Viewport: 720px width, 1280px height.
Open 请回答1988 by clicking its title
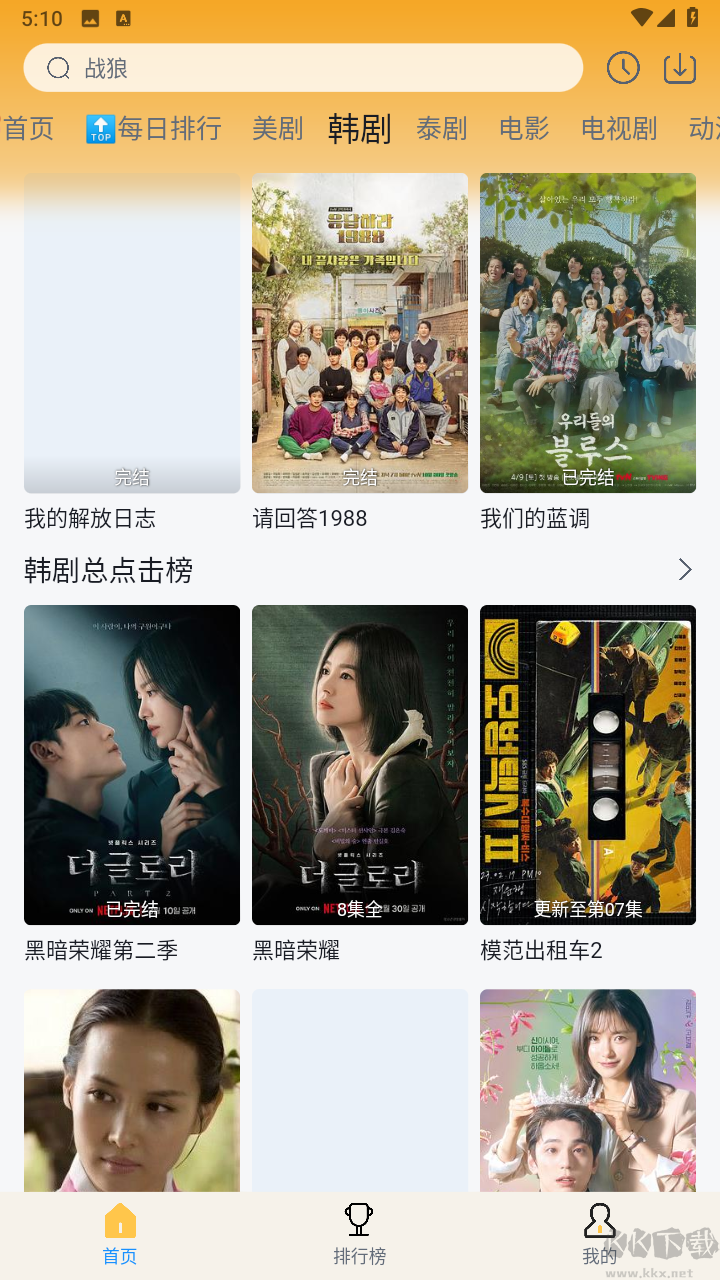tap(310, 518)
